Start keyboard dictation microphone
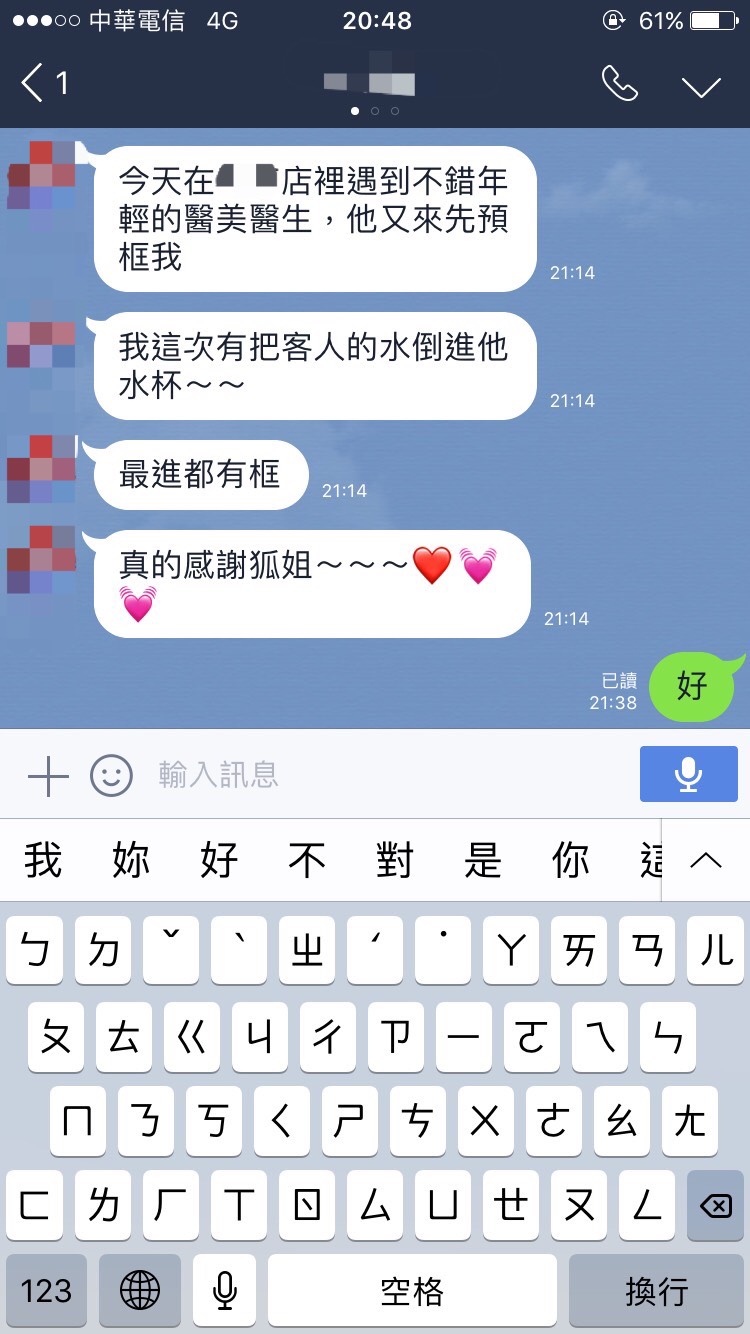The width and height of the screenshot is (750, 1334). tap(225, 1290)
